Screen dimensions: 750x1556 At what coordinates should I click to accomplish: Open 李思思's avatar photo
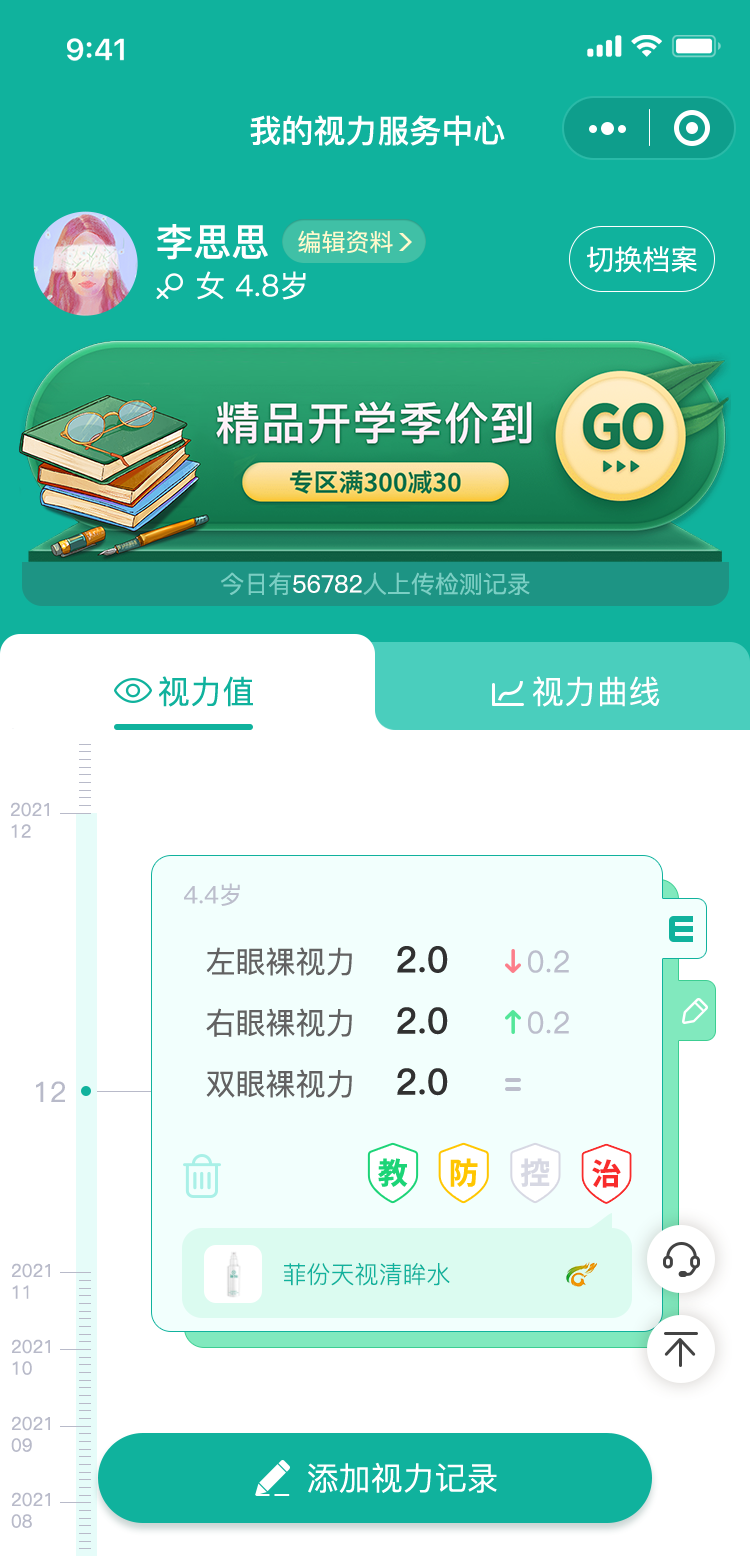pyautogui.click(x=86, y=263)
